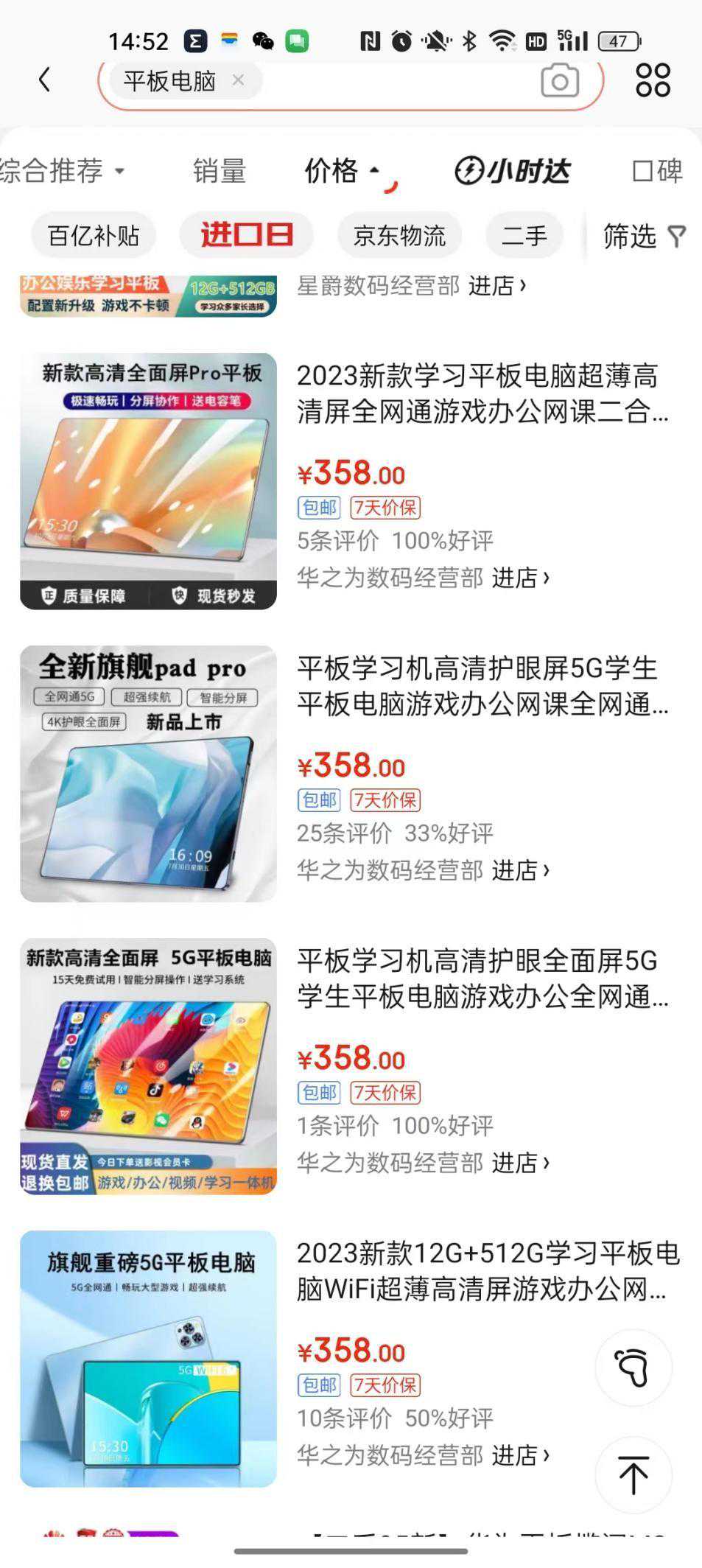Open the 2023新款学习平板电脑超薄高清屏 product
702x1568 pixels.
[x=482, y=393]
